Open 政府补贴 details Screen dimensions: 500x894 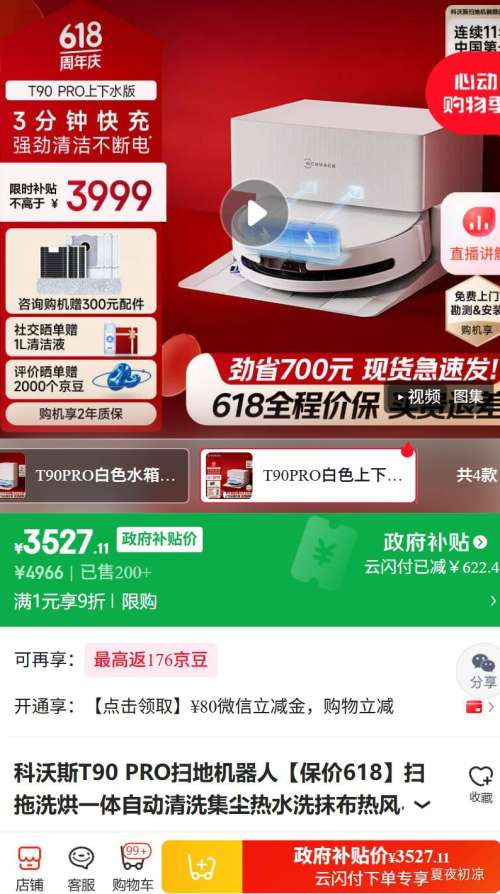435,542
